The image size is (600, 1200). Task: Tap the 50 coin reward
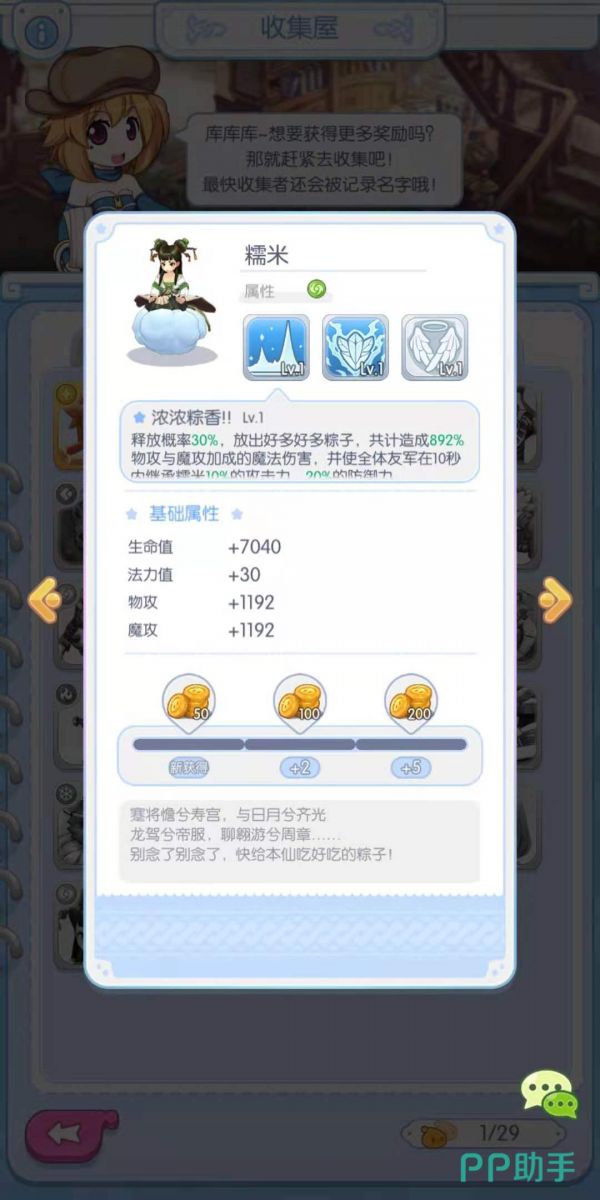(x=189, y=701)
